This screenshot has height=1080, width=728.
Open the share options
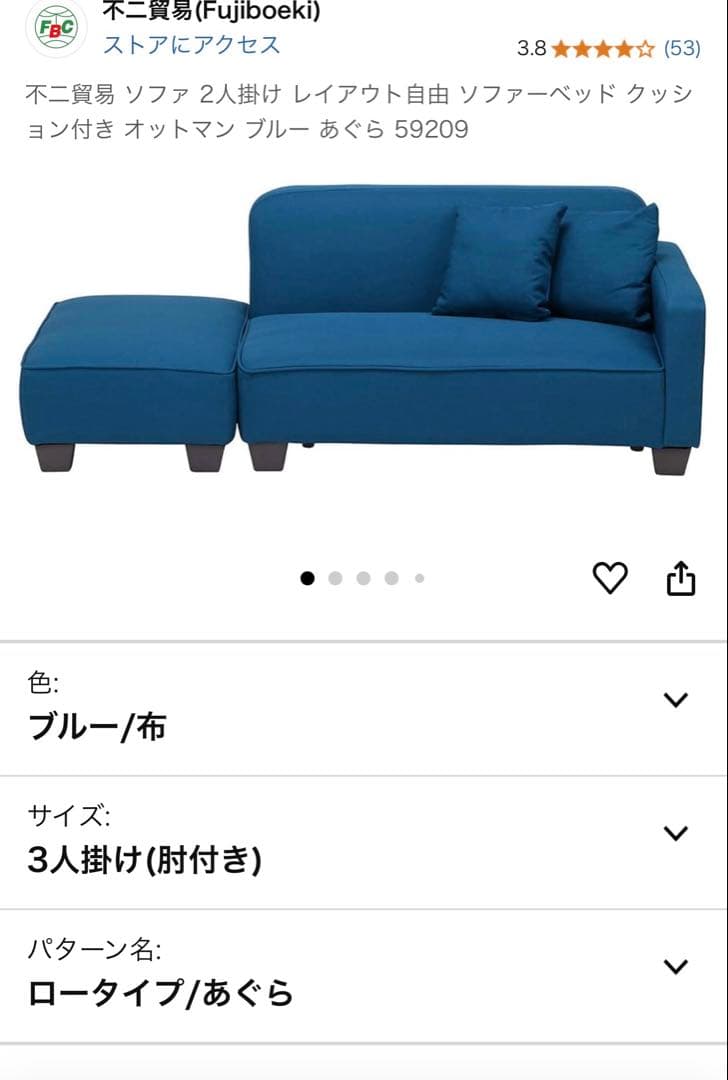[683, 575]
